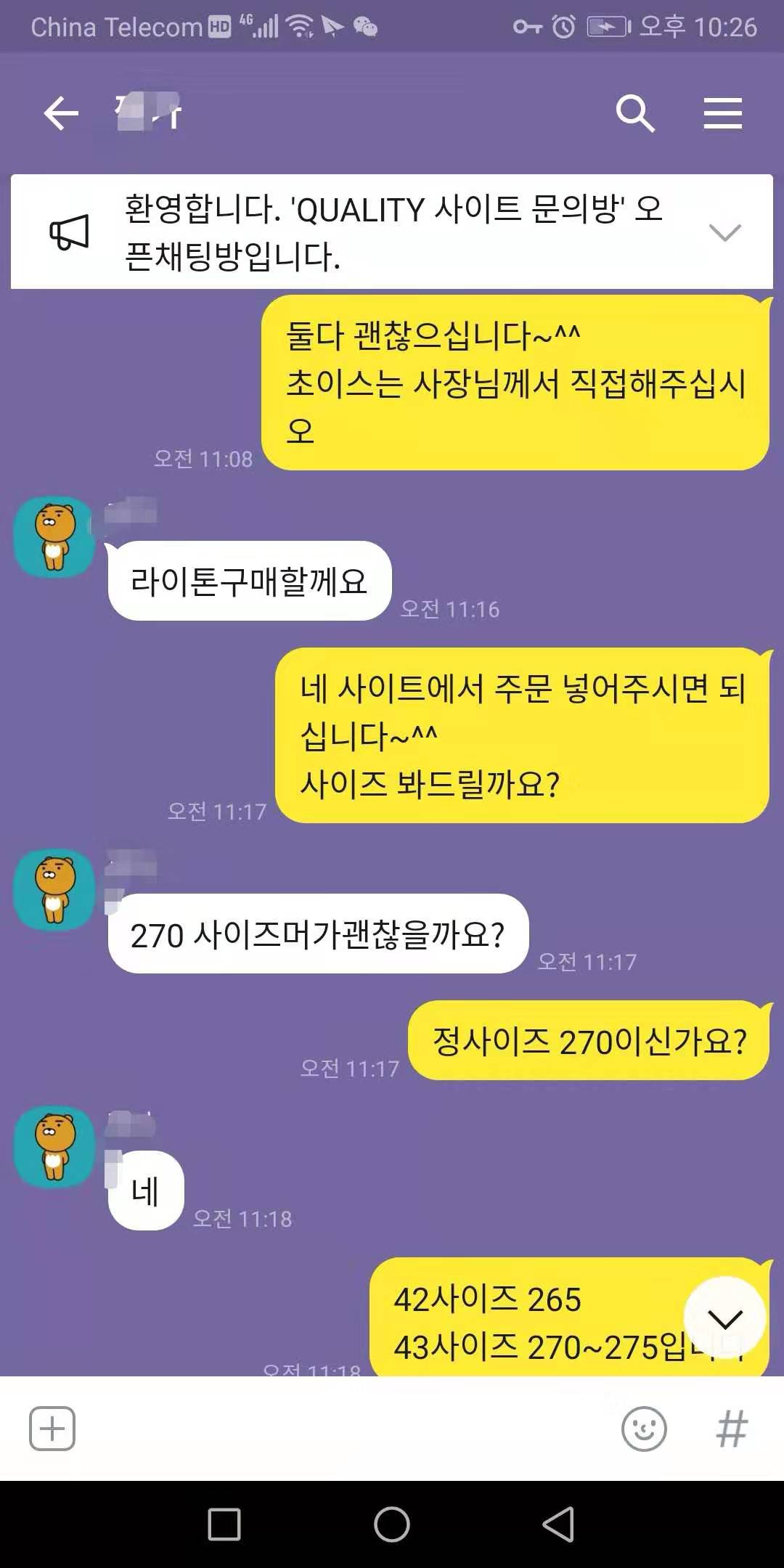Open the emoticon picker
The width and height of the screenshot is (784, 1568).
[x=644, y=1429]
